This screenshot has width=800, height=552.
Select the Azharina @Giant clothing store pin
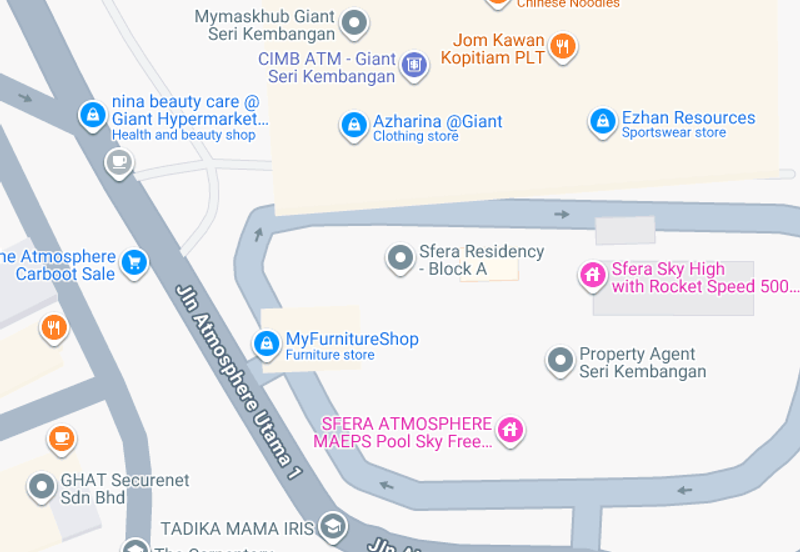(352, 126)
